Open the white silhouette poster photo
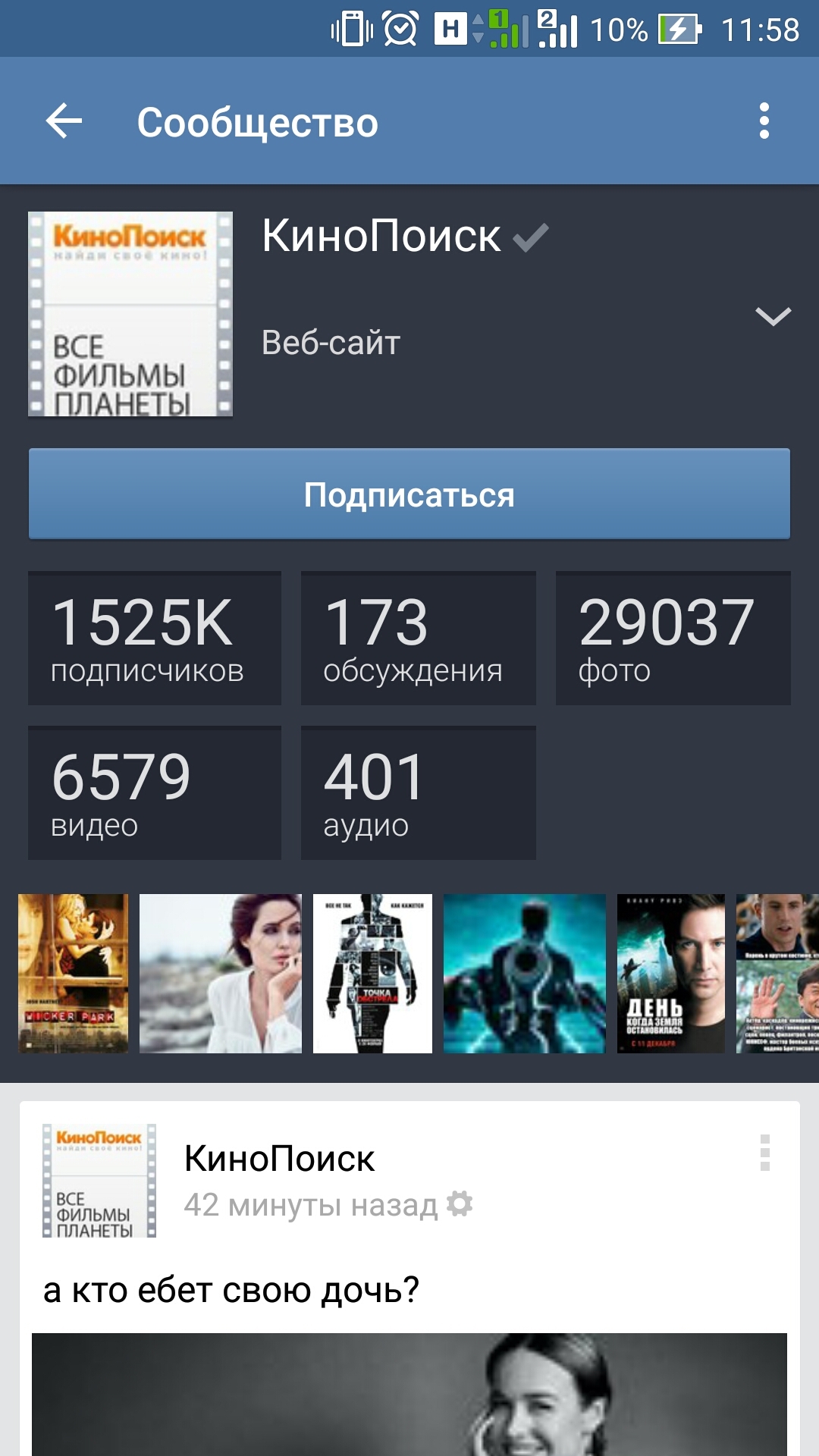 [372, 974]
